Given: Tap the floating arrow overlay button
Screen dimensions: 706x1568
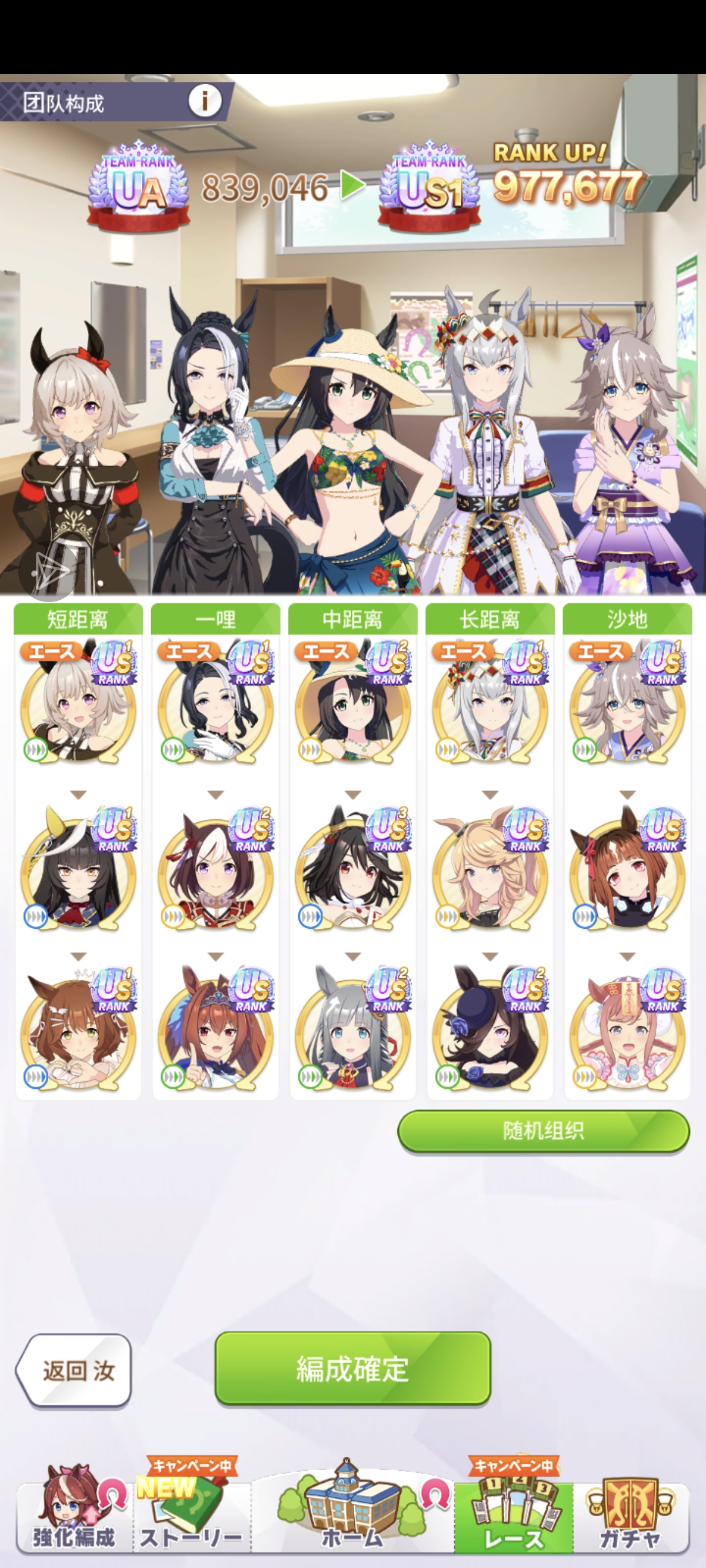Looking at the screenshot, I should coord(46,572).
